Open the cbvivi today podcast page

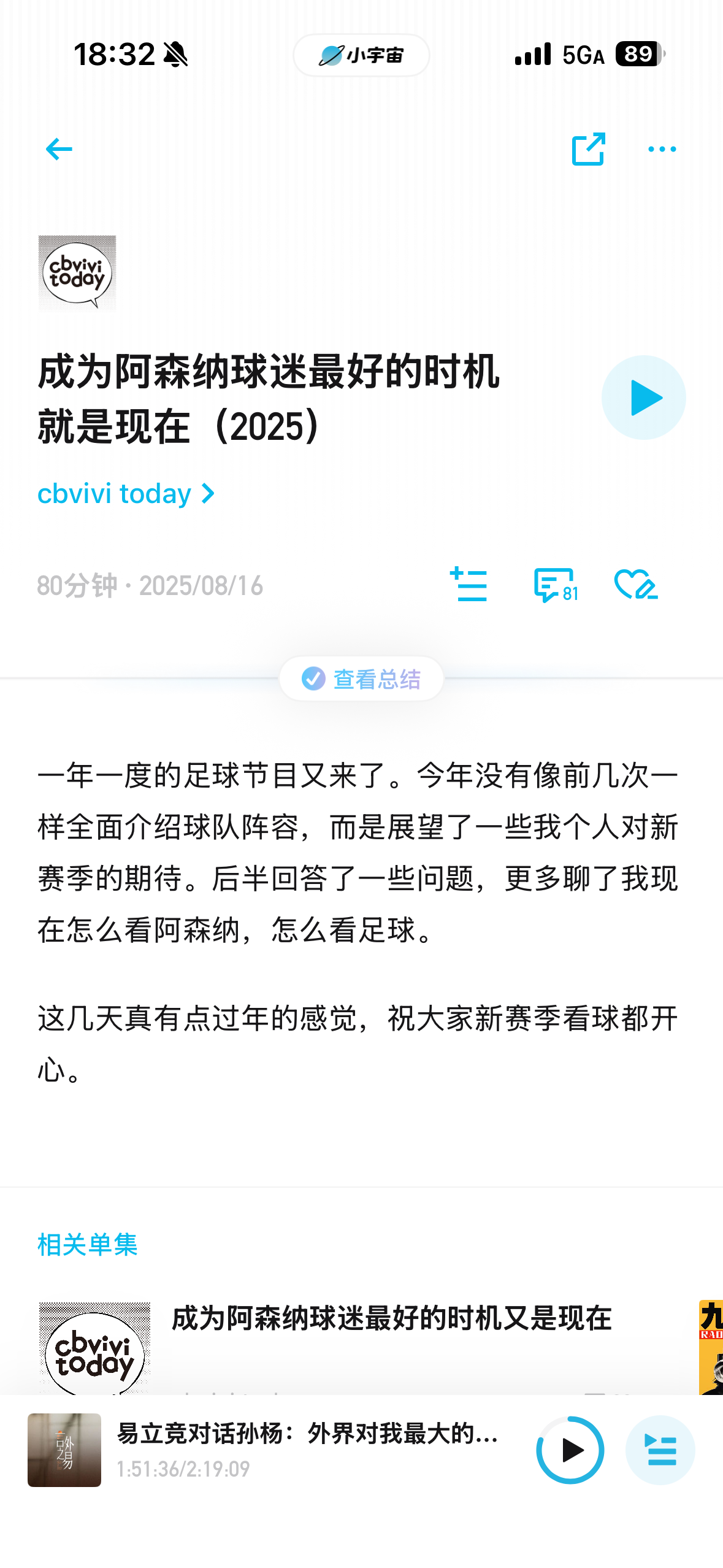[126, 493]
